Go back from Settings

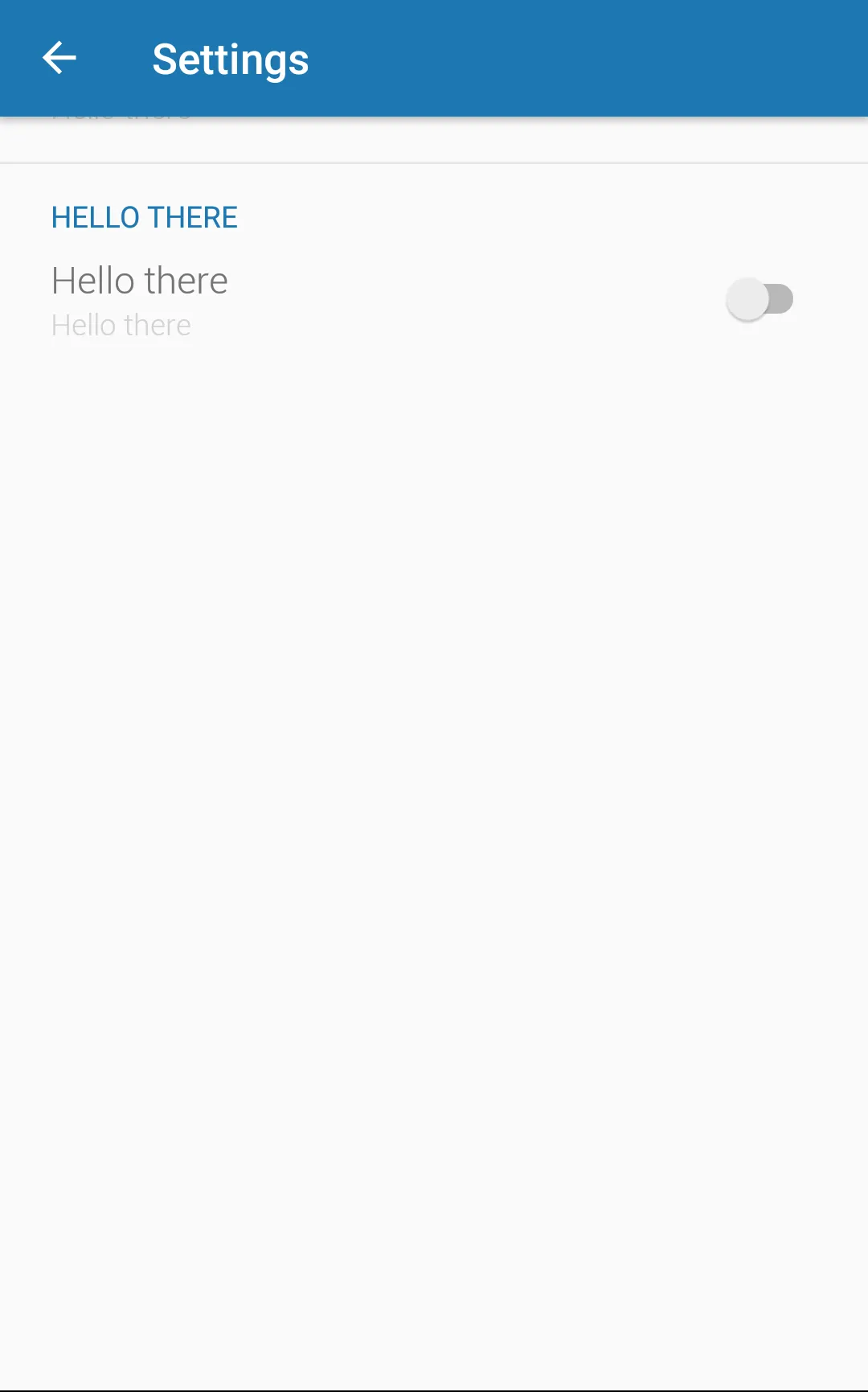click(x=59, y=58)
